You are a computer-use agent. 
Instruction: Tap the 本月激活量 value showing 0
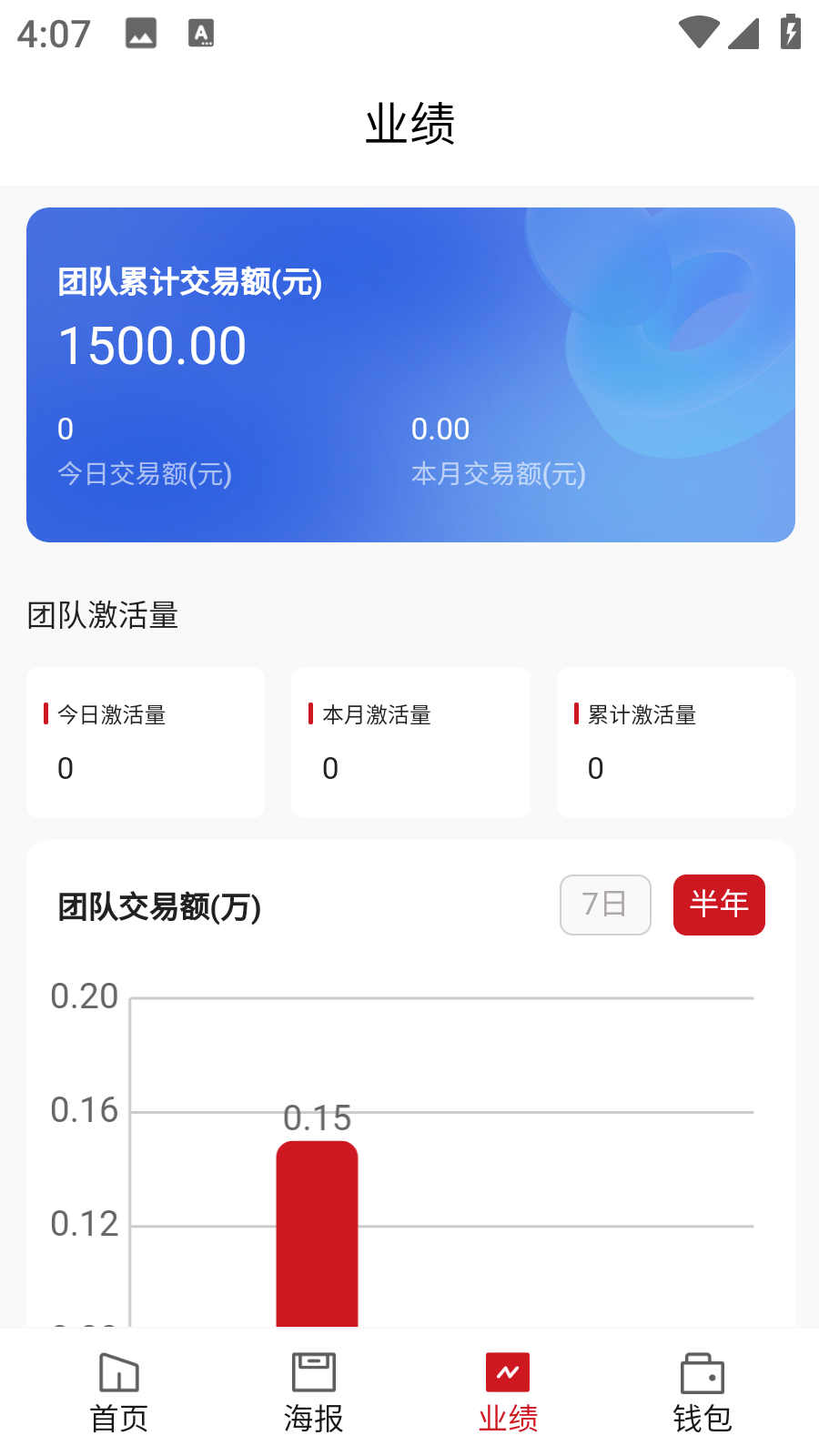[x=329, y=769]
